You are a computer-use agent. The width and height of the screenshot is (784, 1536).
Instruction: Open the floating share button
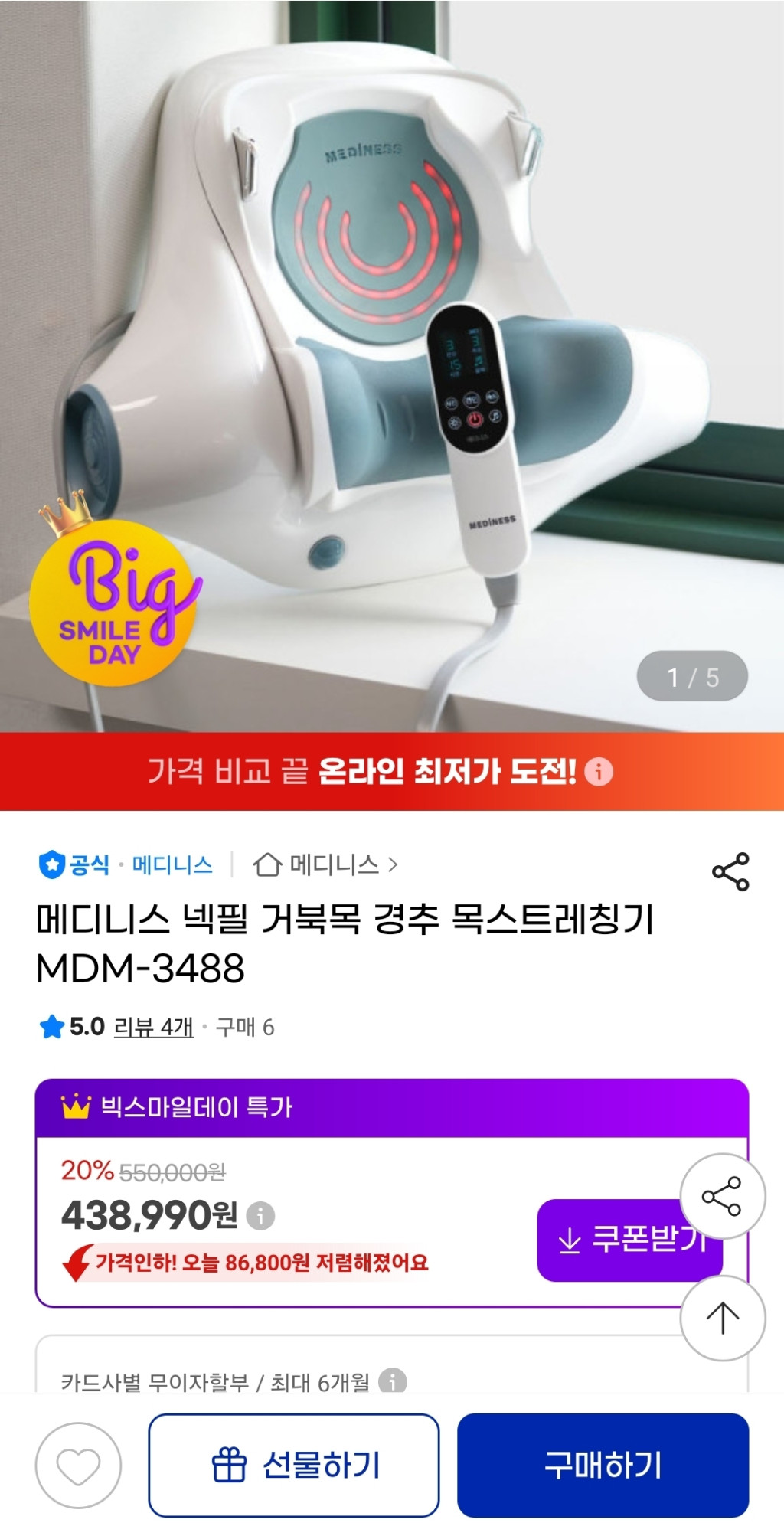[x=722, y=1196]
